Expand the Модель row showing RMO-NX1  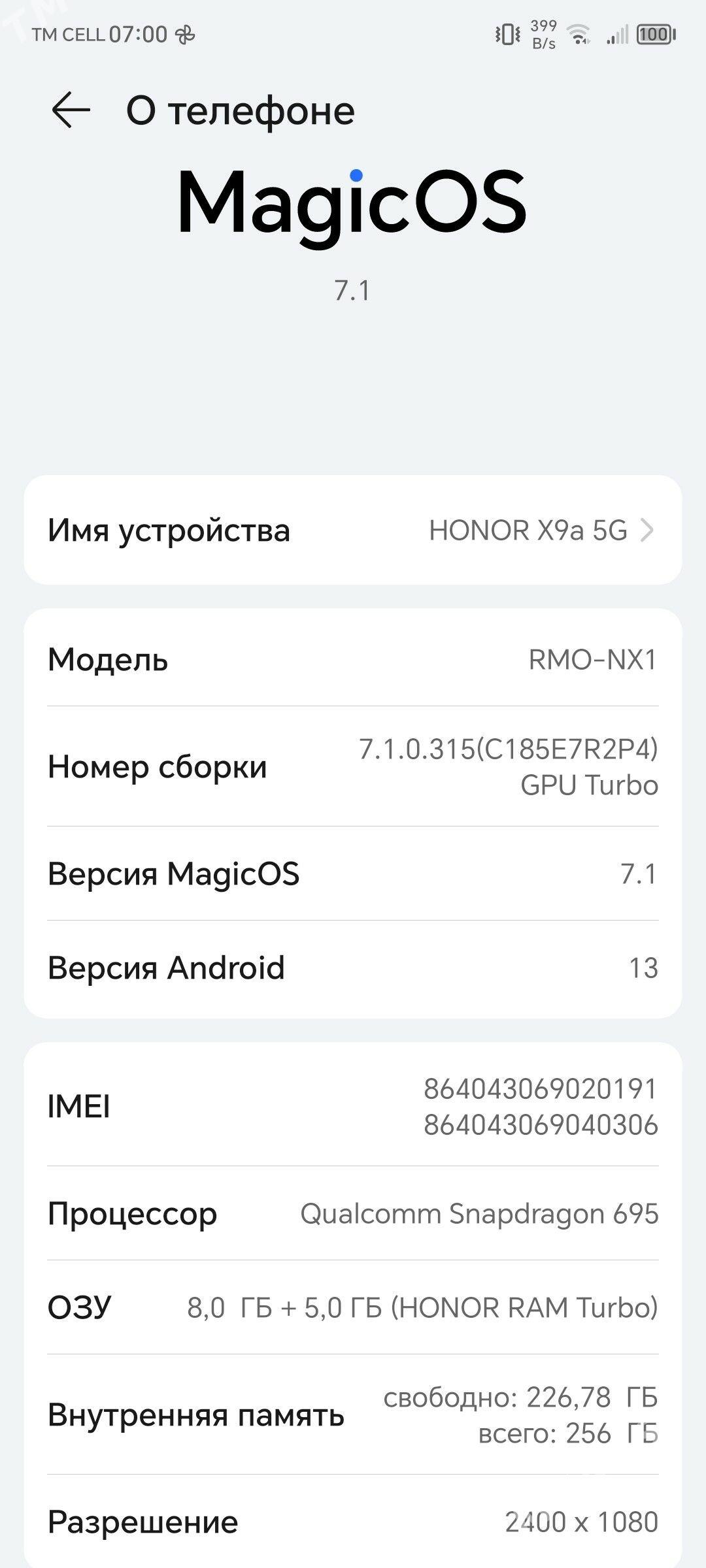click(x=353, y=660)
